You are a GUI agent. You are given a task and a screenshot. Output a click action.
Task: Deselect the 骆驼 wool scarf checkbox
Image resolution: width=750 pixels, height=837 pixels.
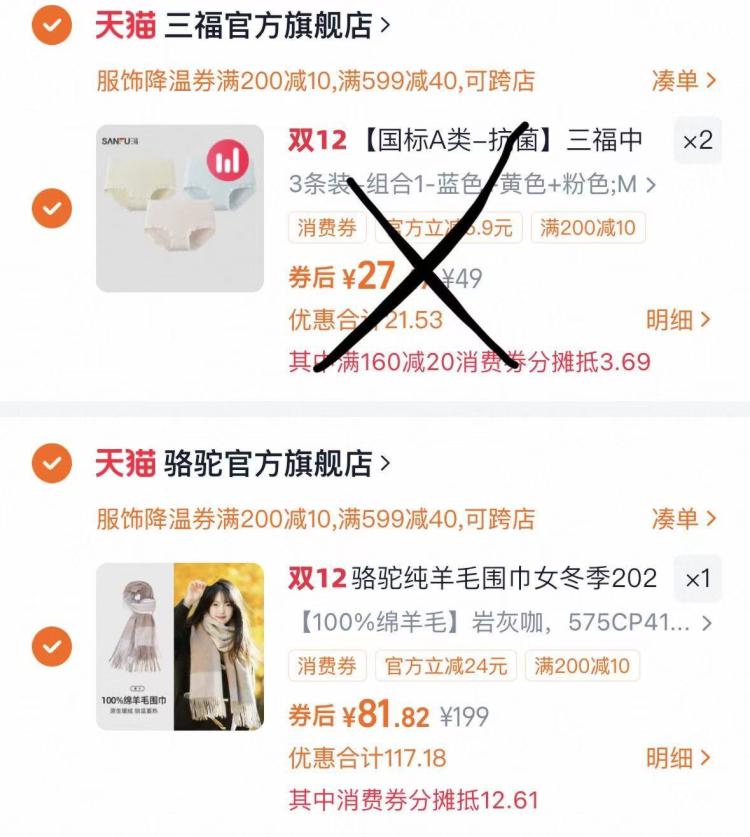point(52,646)
